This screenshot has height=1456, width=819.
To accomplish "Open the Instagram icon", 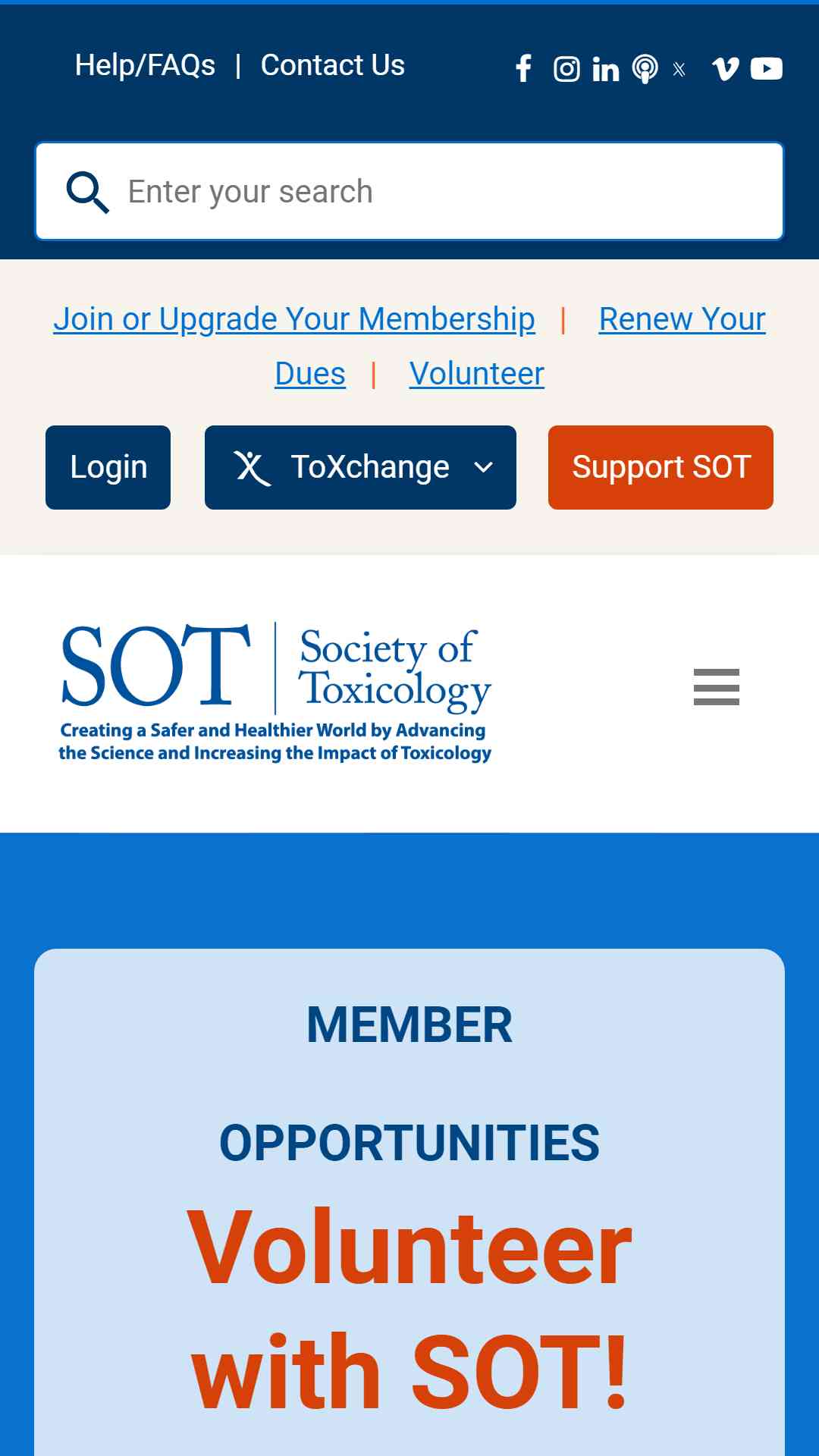I will (566, 69).
